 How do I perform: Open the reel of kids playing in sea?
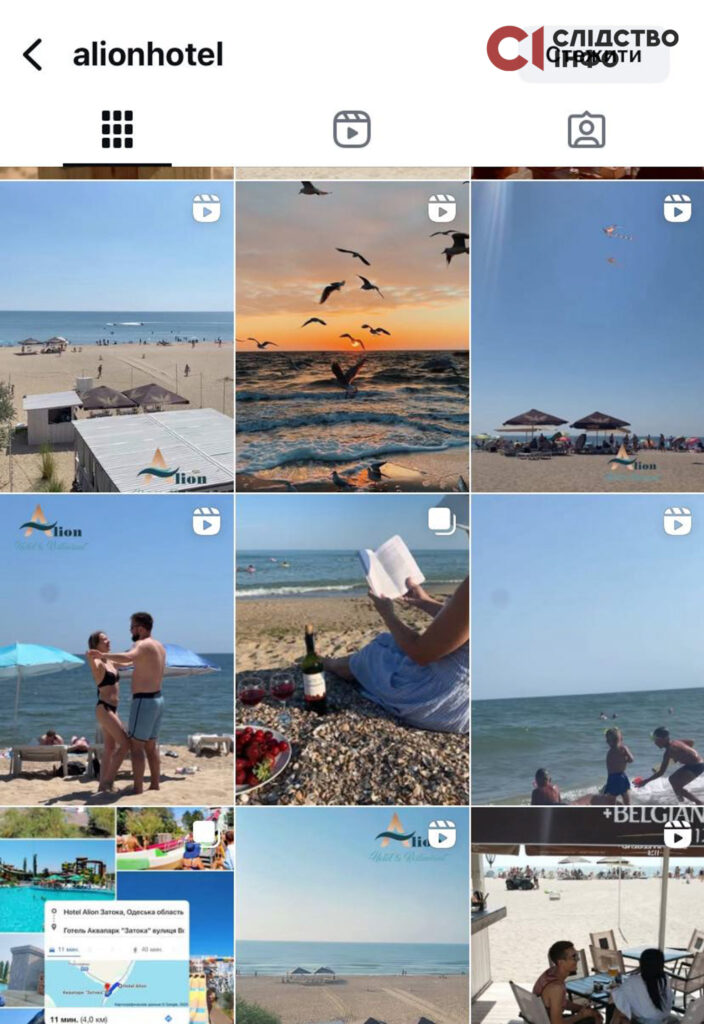click(x=587, y=649)
